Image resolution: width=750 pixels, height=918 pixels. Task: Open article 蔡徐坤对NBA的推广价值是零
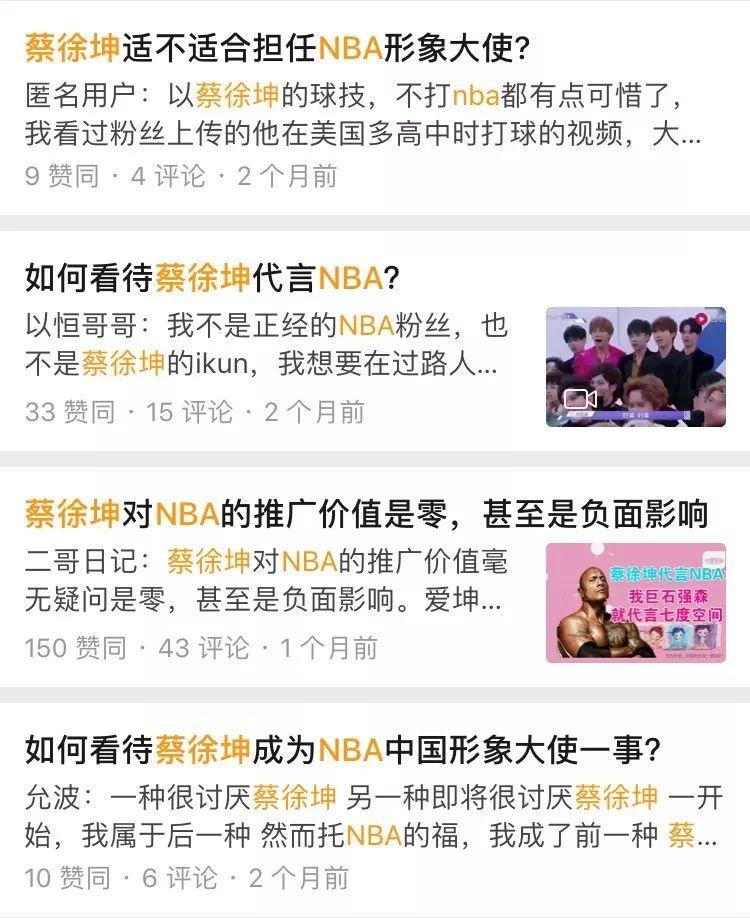(x=366, y=514)
